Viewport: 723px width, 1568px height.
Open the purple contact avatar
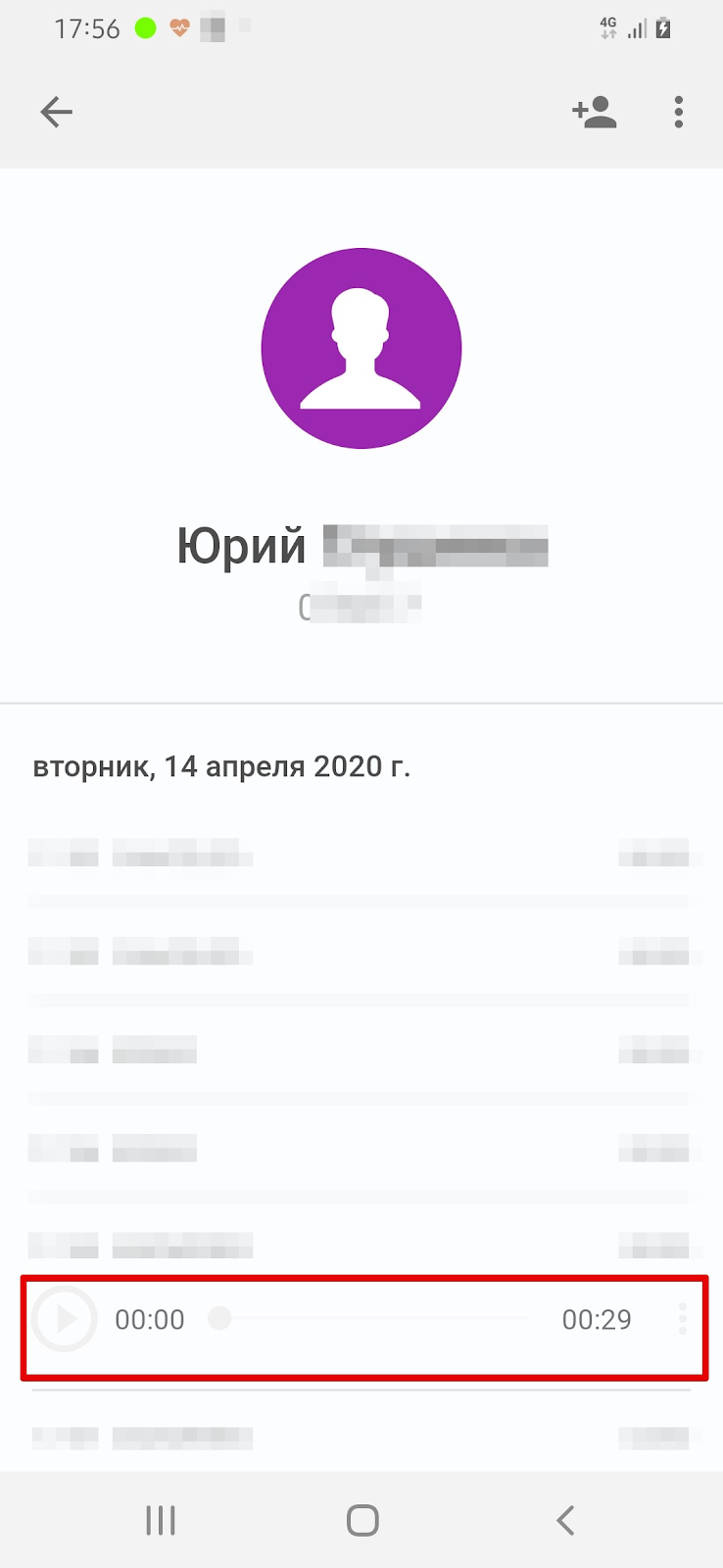(x=361, y=349)
